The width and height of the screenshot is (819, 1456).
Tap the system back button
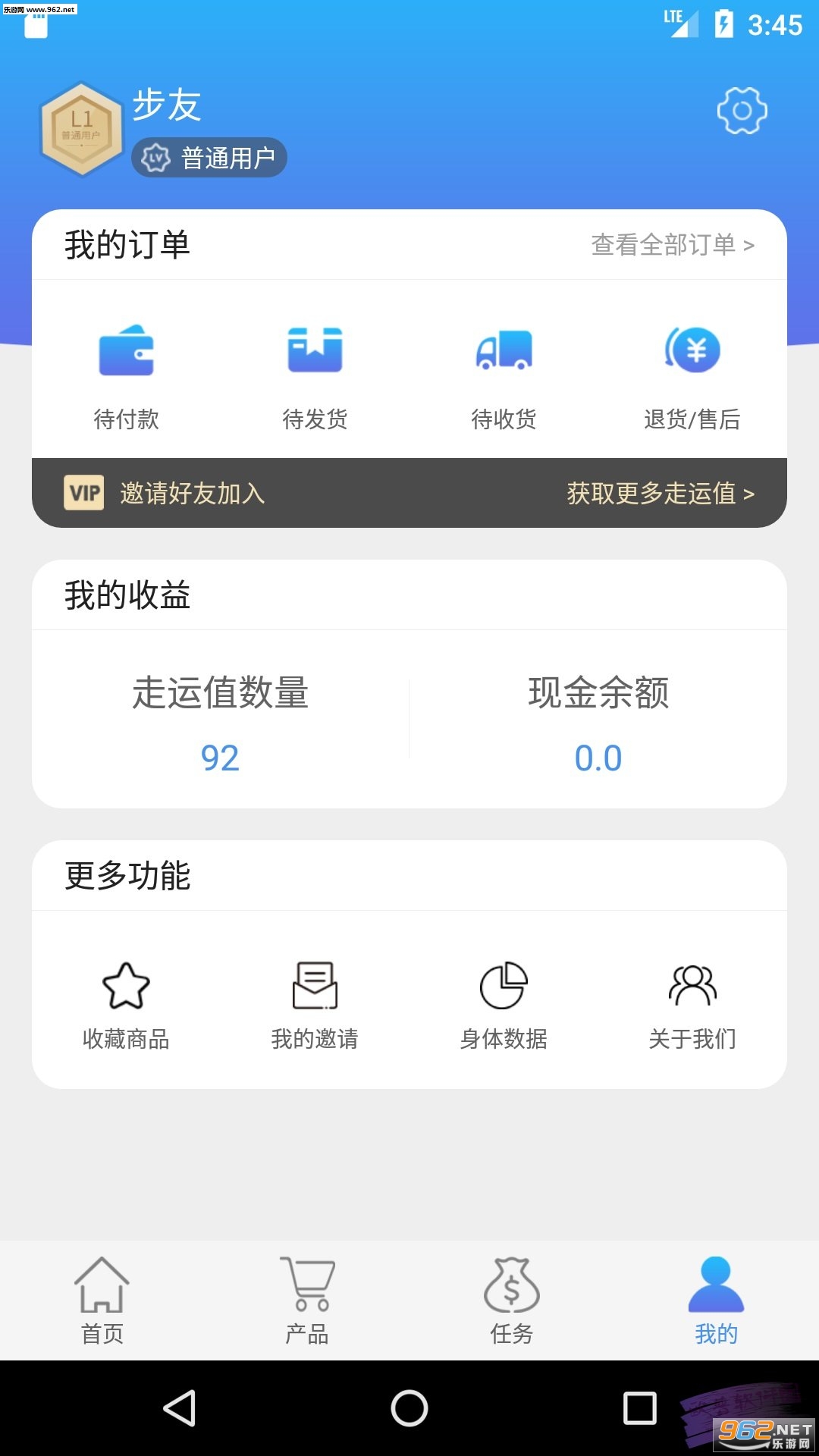(180, 1408)
